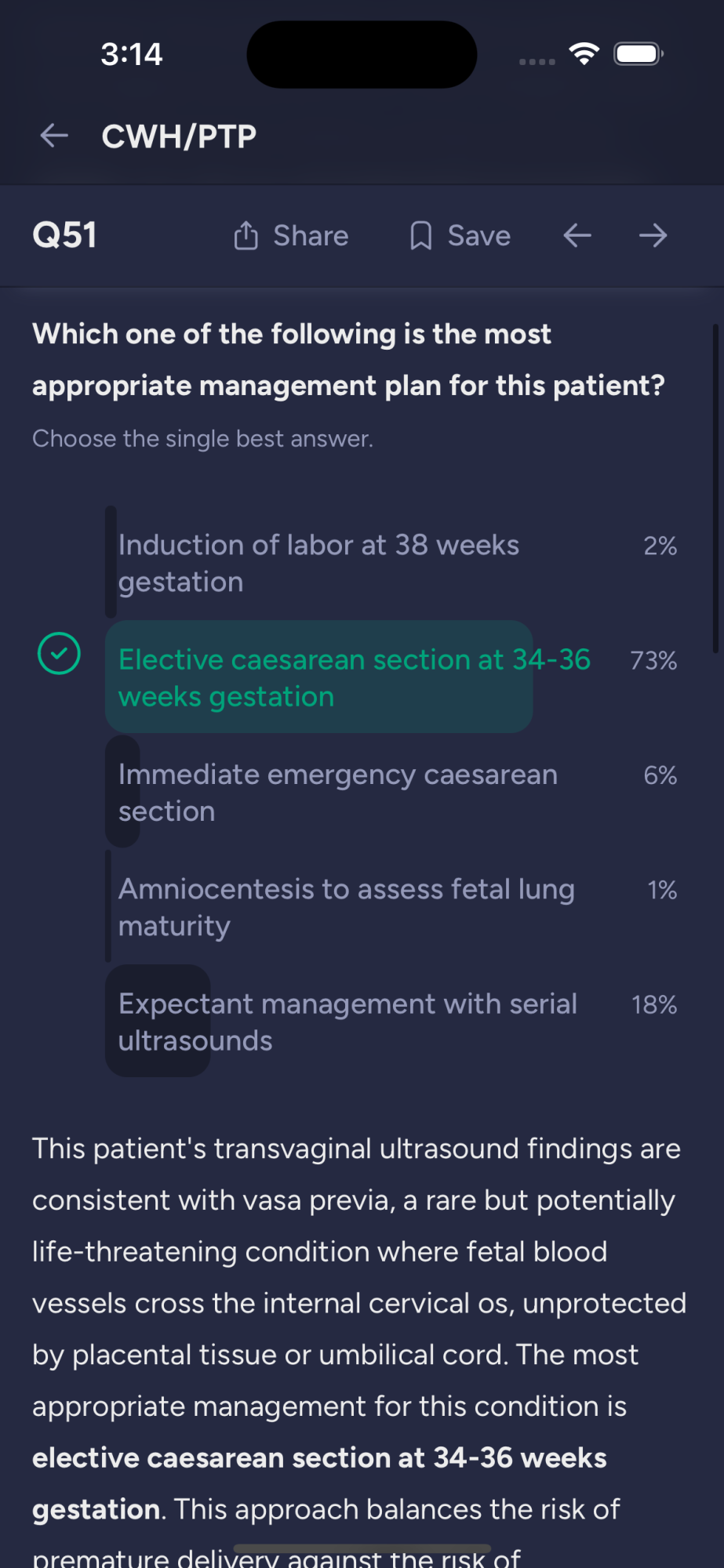Image resolution: width=724 pixels, height=1568 pixels.
Task: Save this question as a bookmark
Action: [x=460, y=235]
